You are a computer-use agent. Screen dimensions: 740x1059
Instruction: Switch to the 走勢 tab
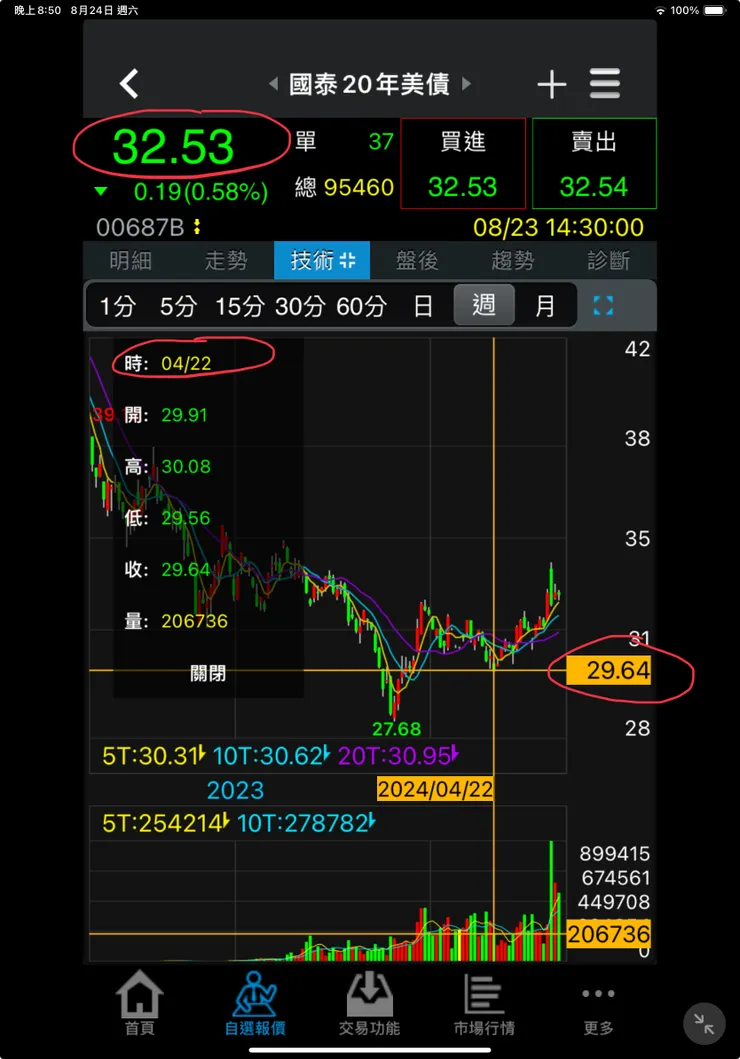226,261
